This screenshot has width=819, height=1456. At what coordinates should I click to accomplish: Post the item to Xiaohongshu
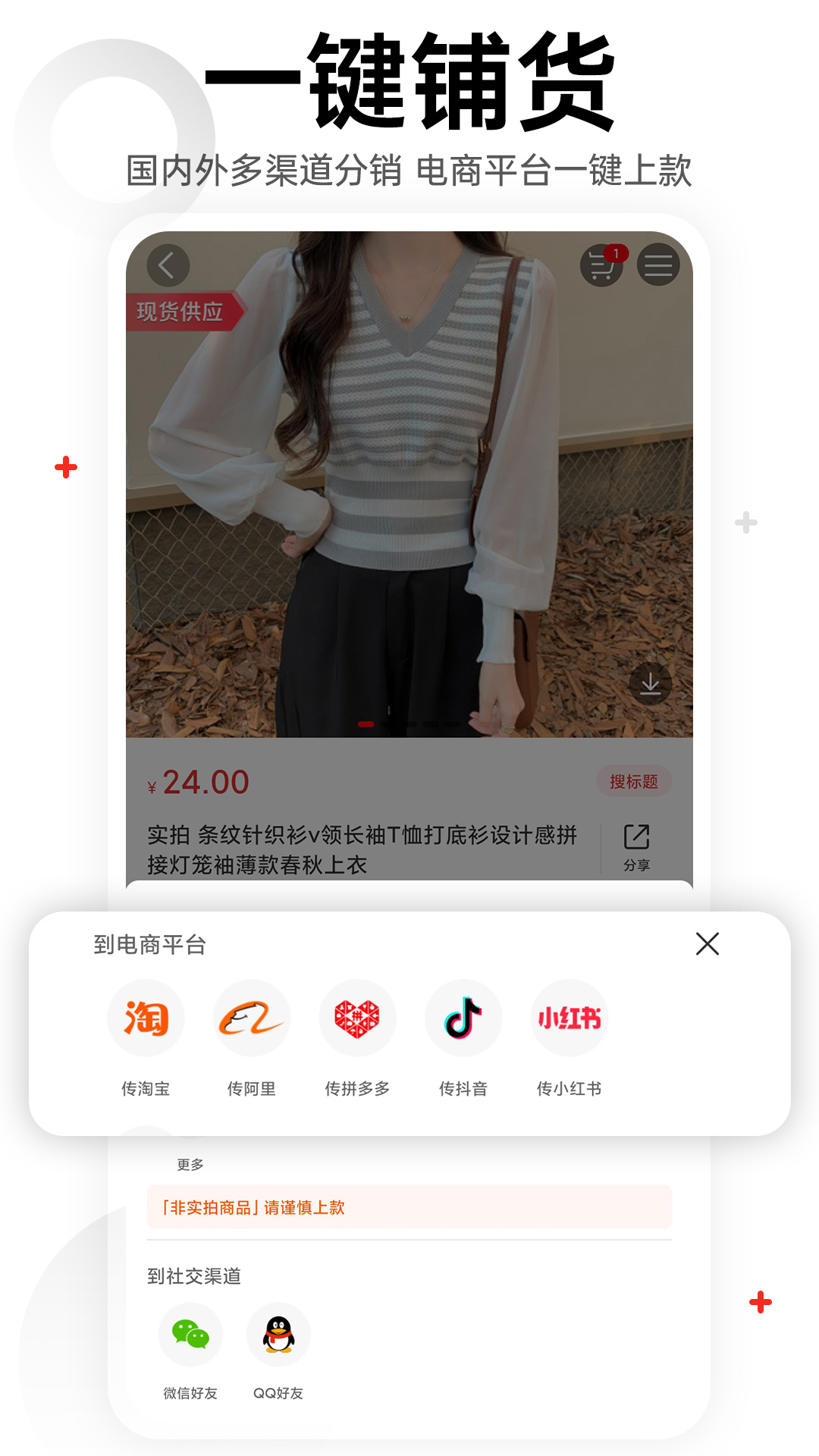click(569, 1016)
